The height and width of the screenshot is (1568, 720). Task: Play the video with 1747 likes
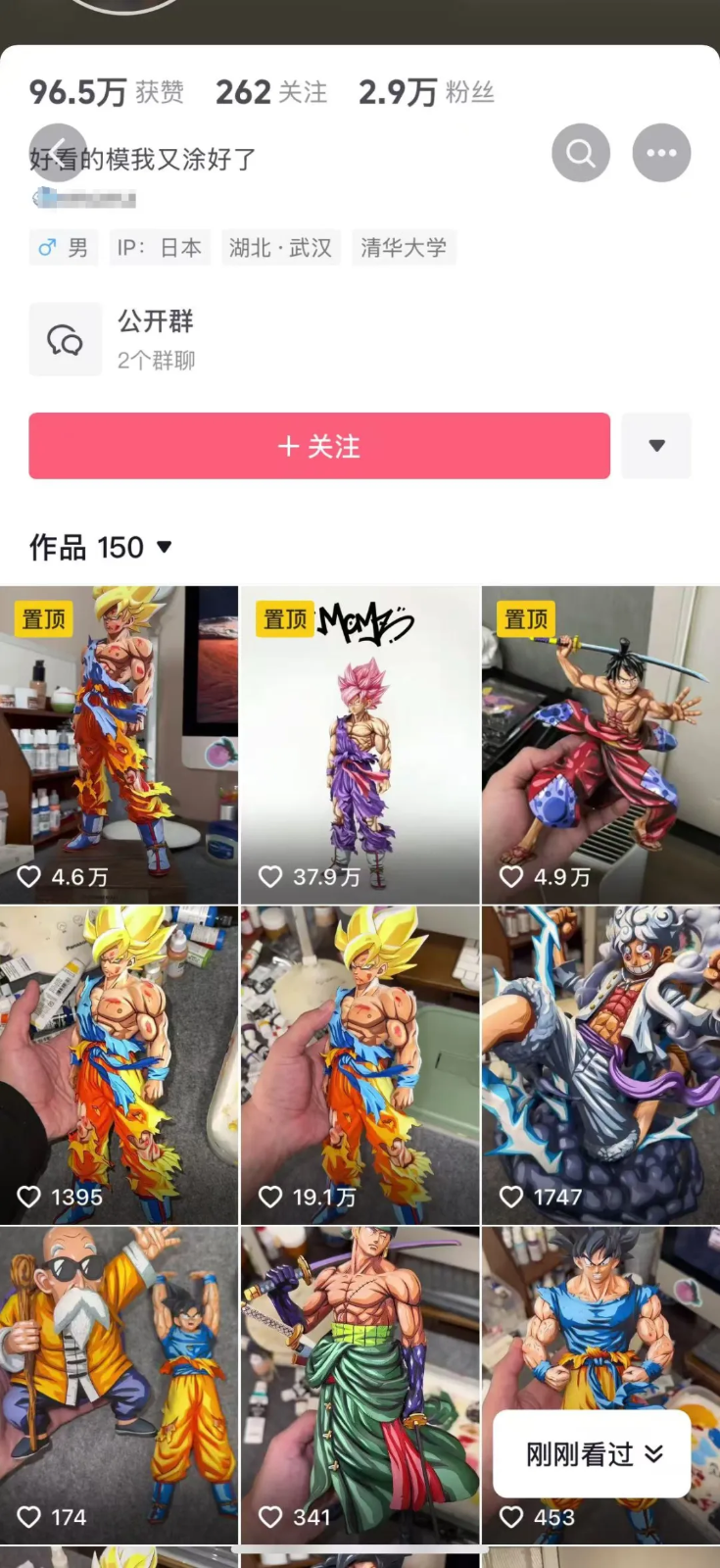point(600,1065)
